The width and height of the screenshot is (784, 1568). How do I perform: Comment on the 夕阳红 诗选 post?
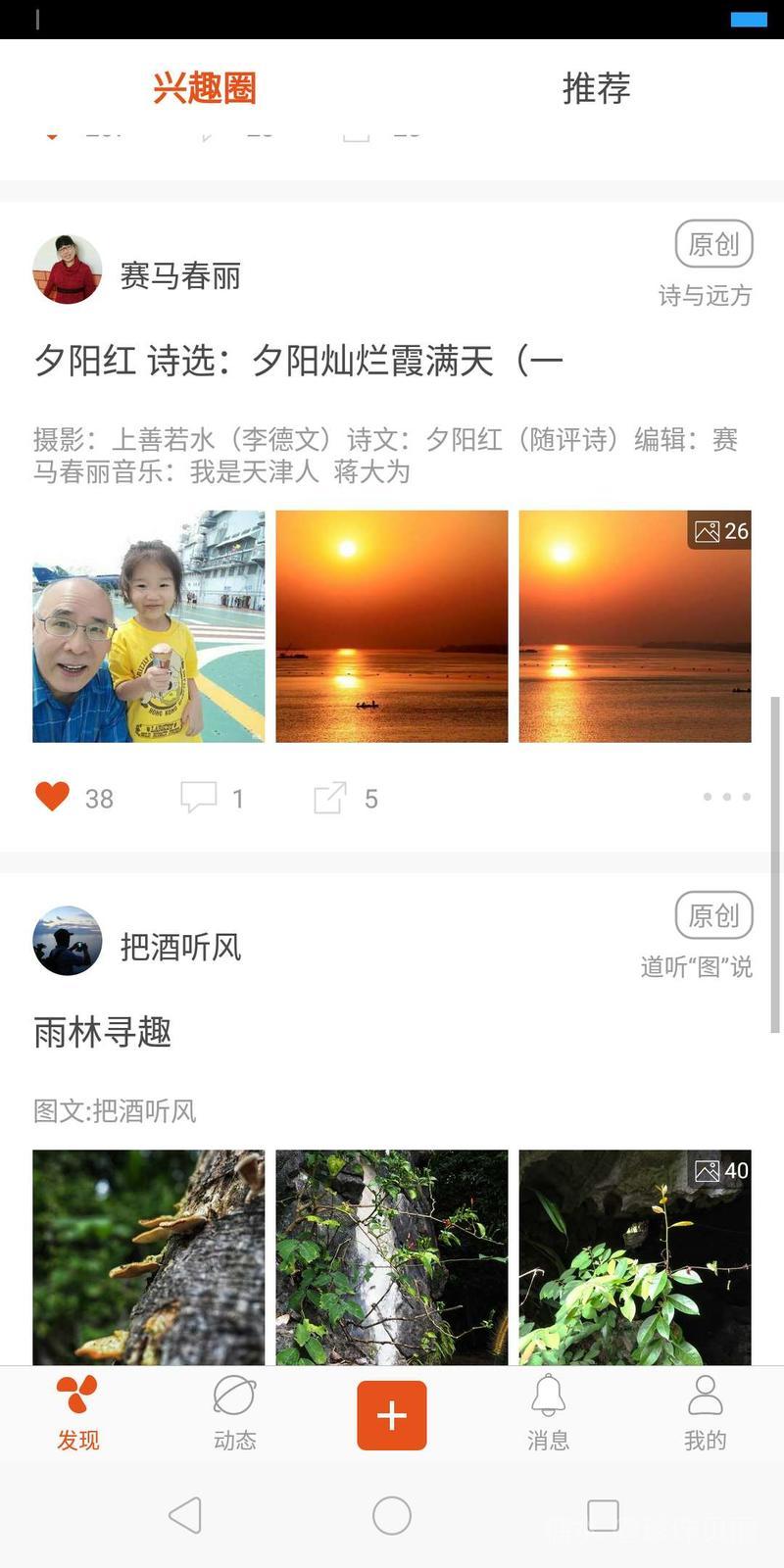[x=199, y=797]
